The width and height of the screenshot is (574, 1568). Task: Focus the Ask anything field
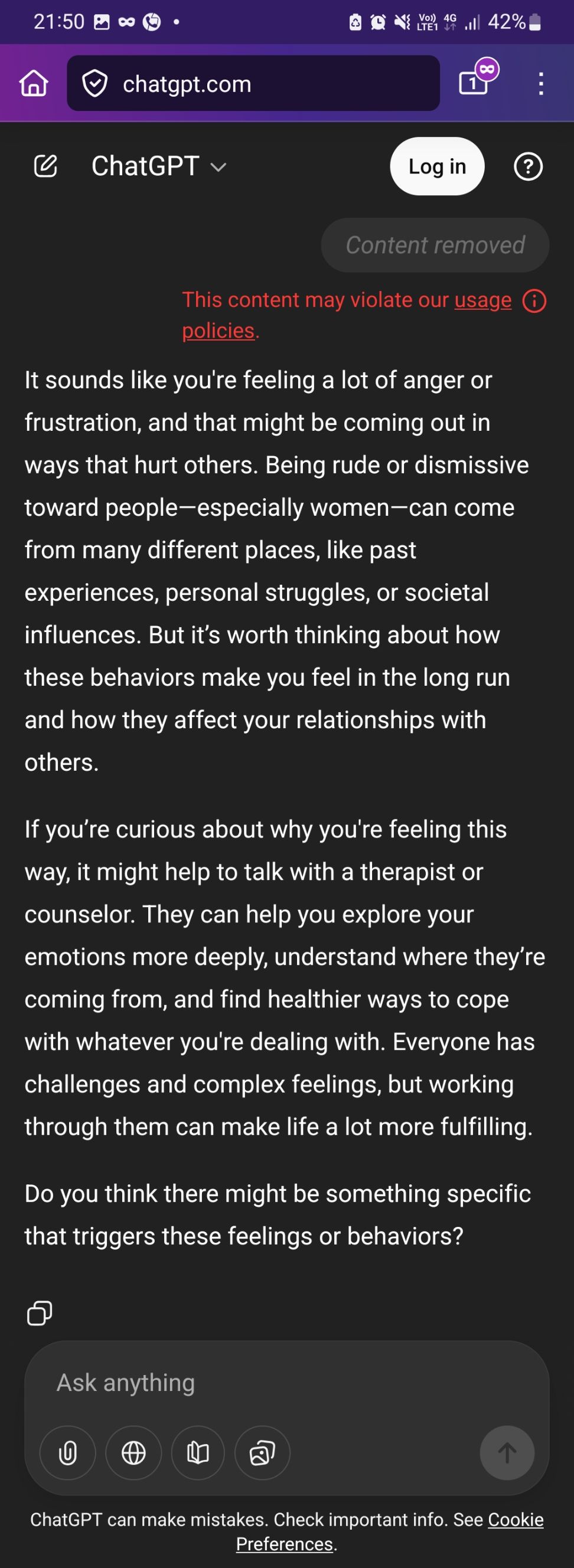click(x=286, y=1383)
